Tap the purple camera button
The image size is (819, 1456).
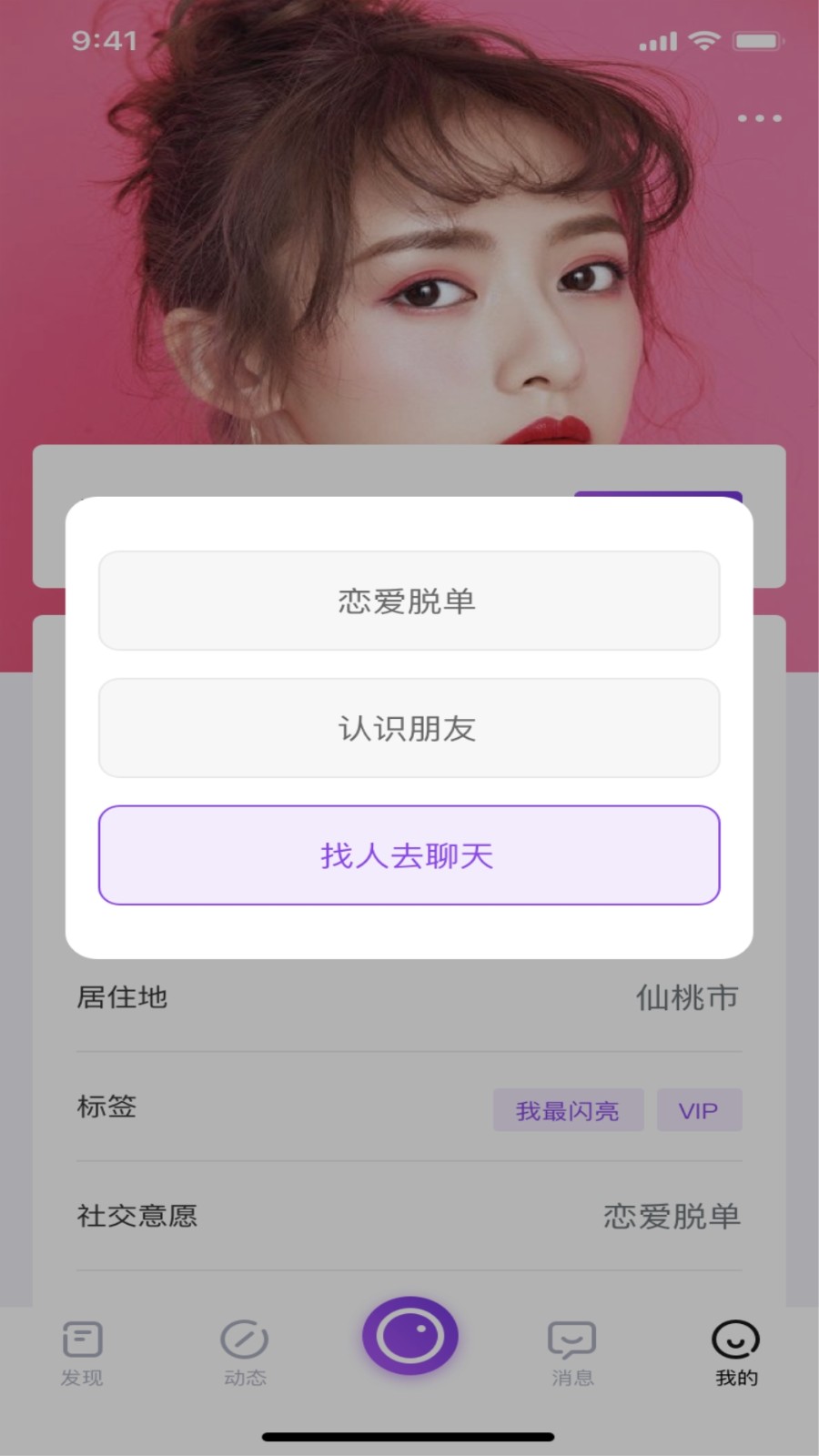[409, 1336]
